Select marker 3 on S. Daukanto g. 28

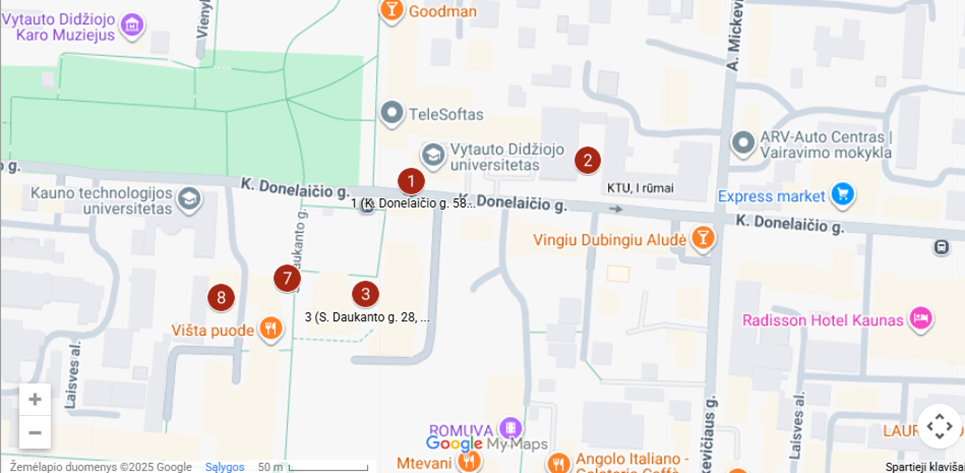click(365, 294)
